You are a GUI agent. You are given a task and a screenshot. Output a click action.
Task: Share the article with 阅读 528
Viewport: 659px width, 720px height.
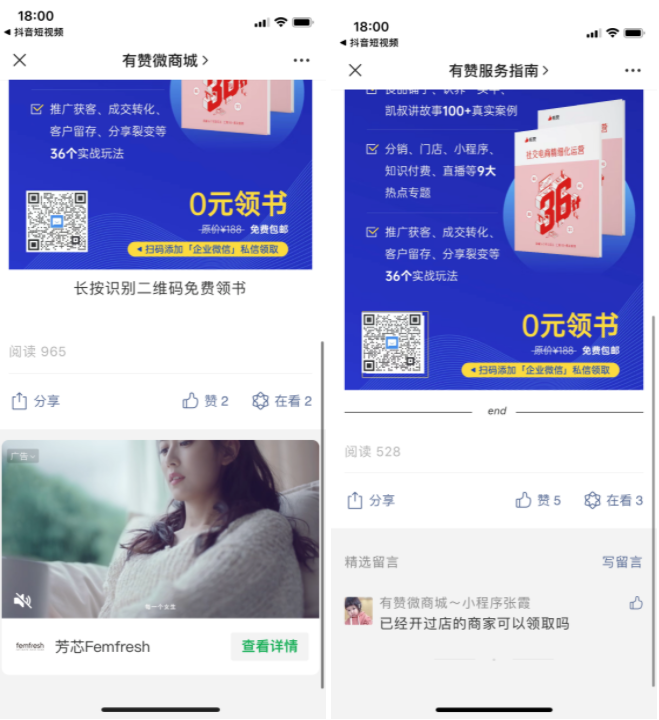click(x=370, y=500)
